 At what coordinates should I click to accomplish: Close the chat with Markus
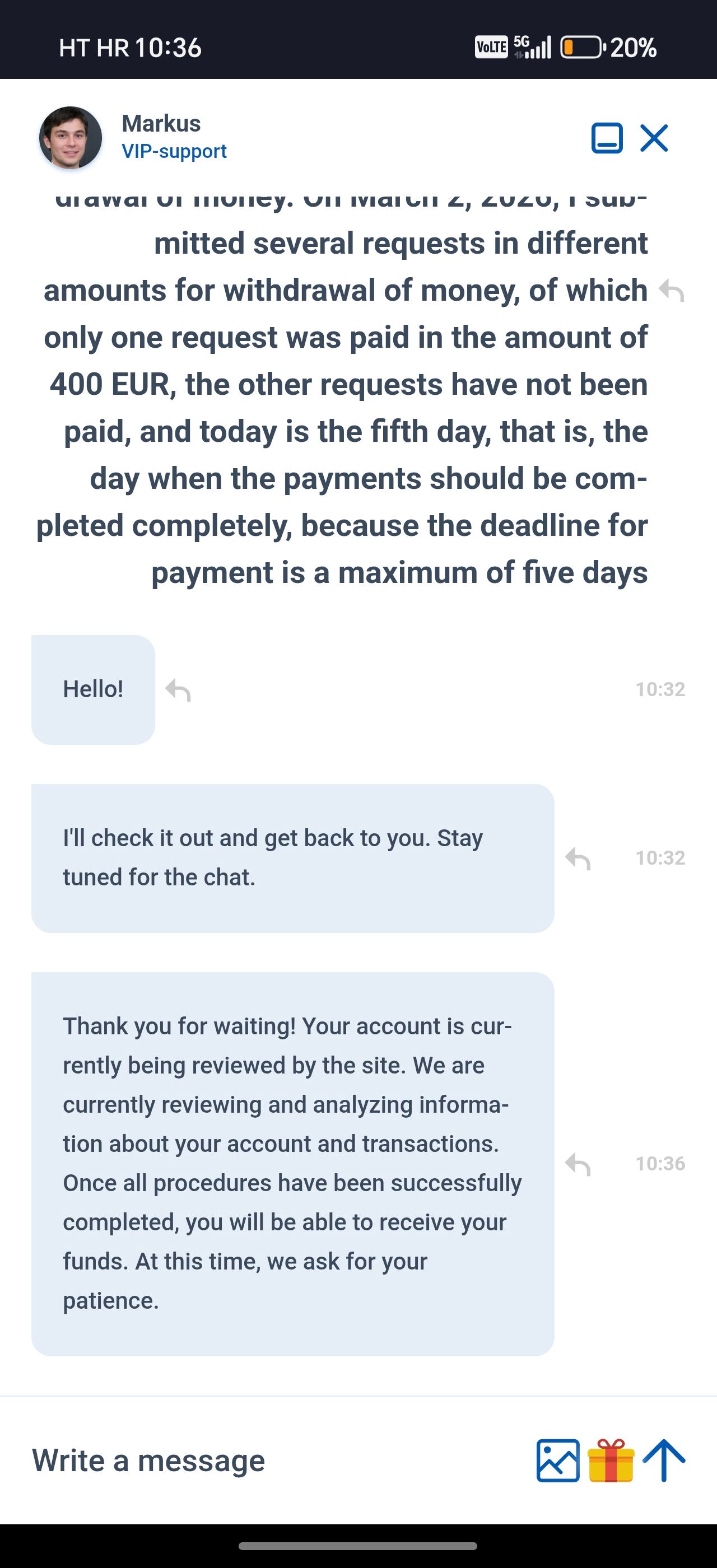click(x=654, y=138)
